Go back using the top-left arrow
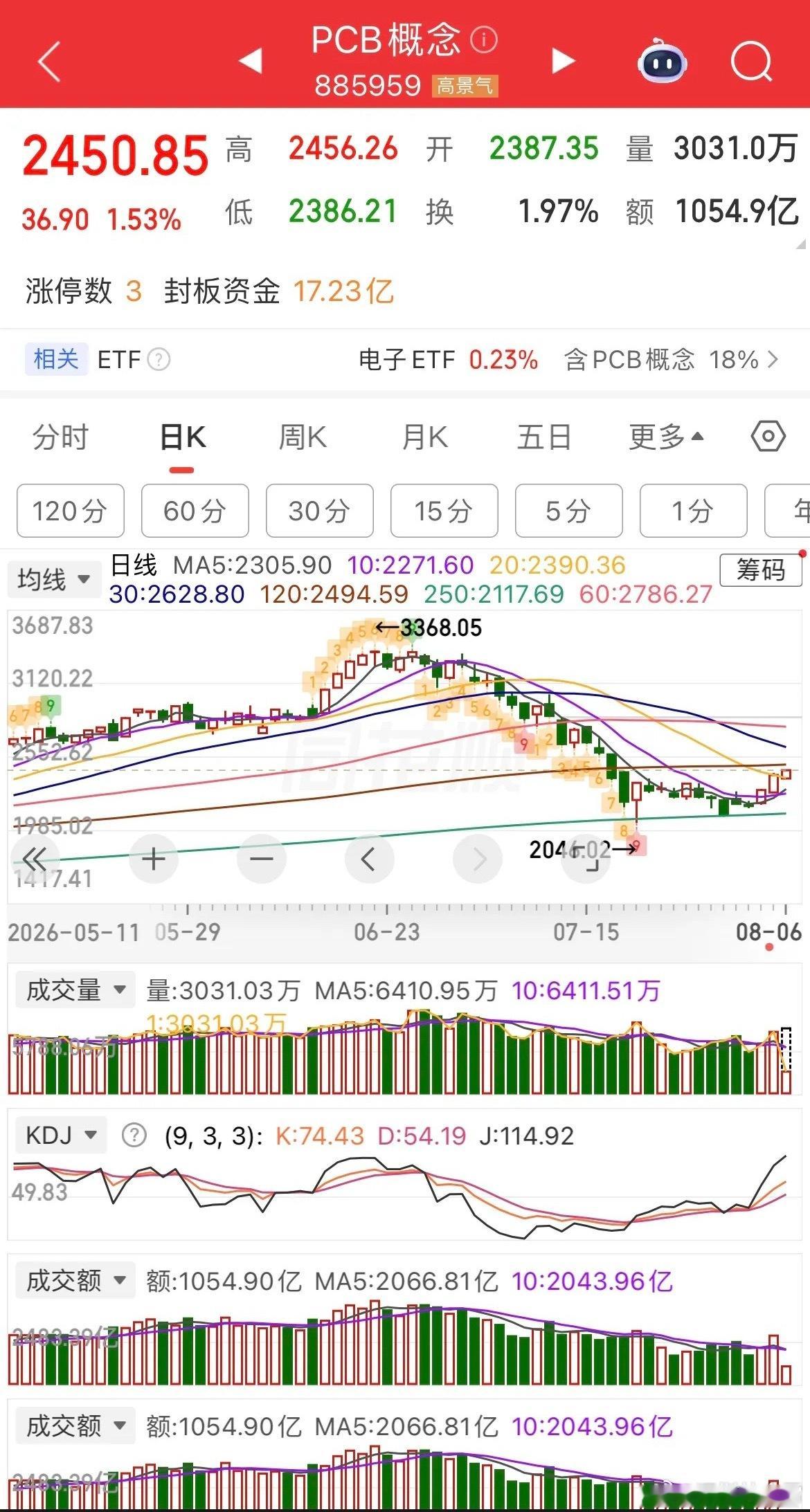Image resolution: width=810 pixels, height=1512 pixels. (49, 61)
